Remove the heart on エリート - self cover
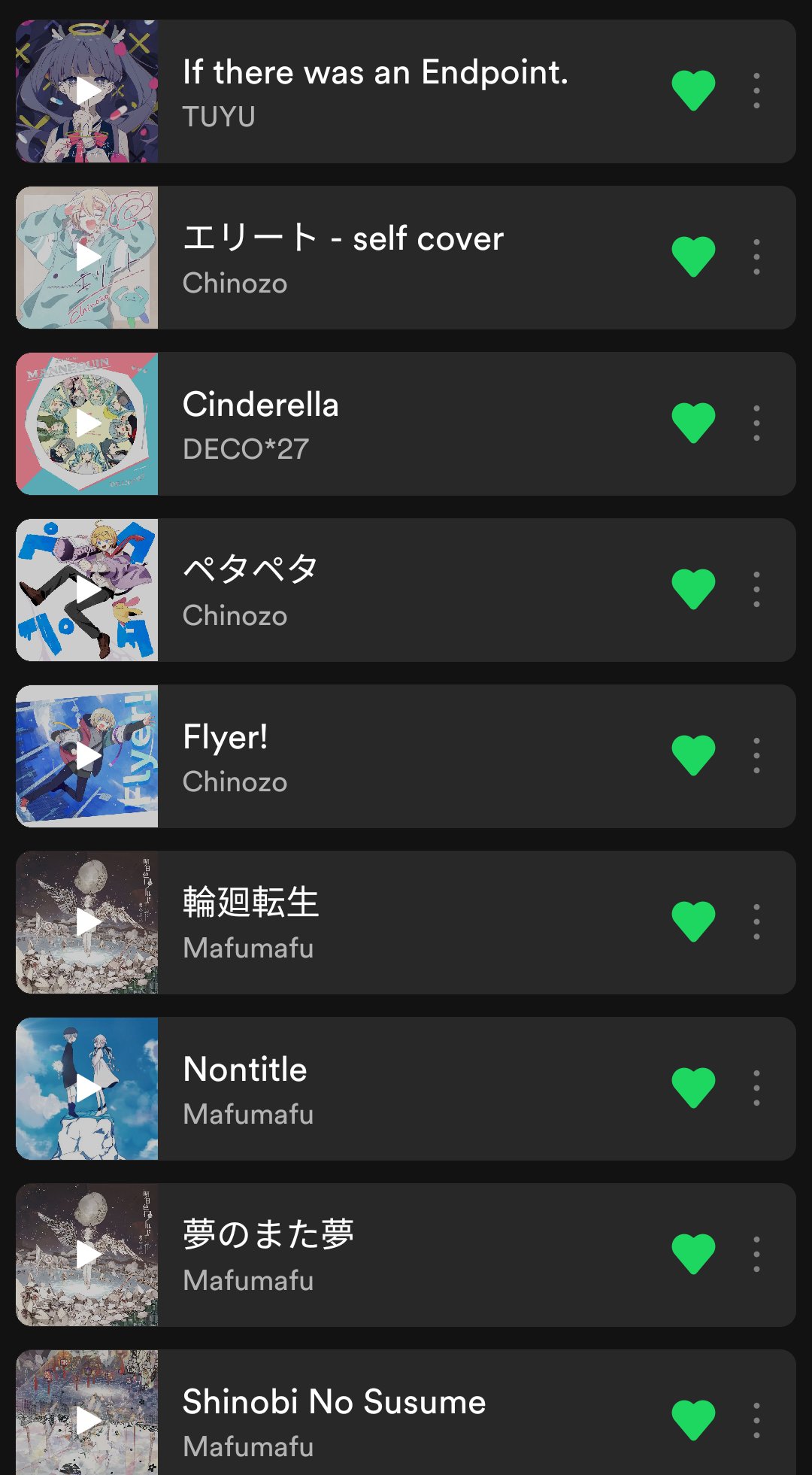Viewport: 812px width, 1475px height. (x=693, y=256)
